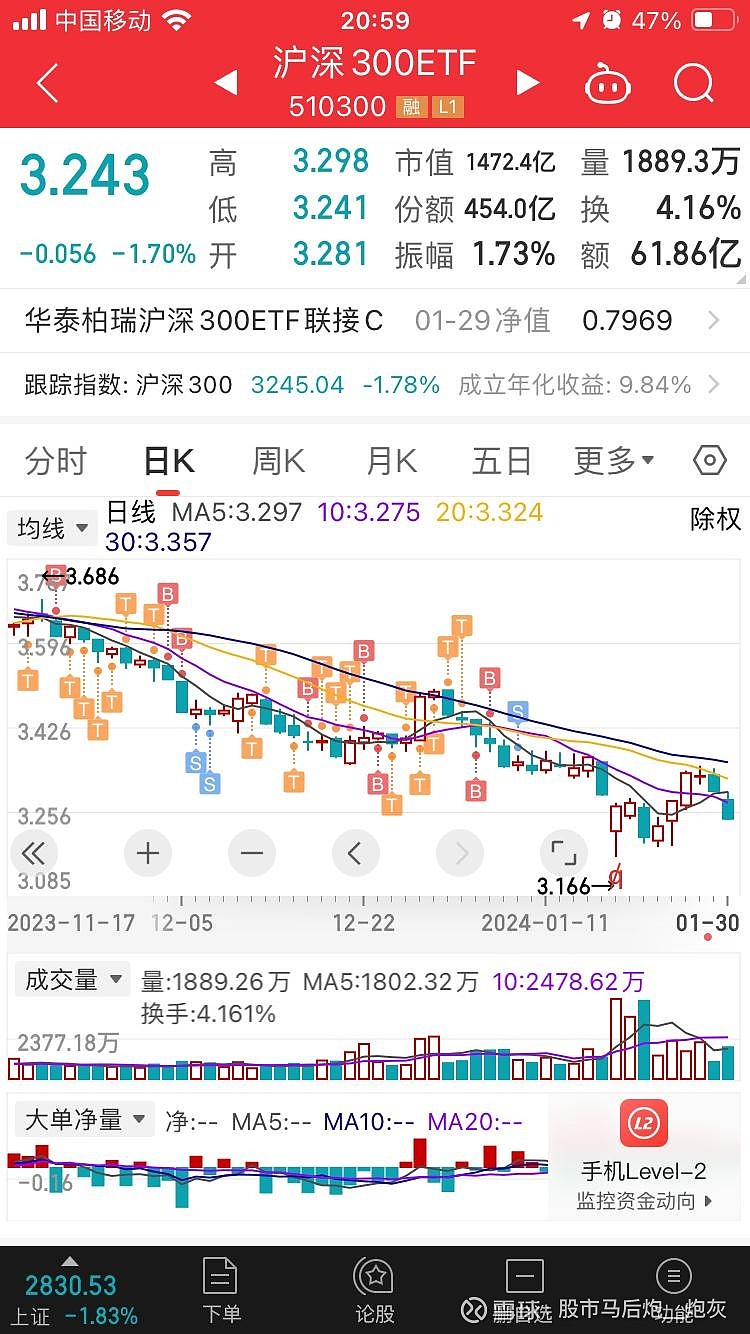Zoom out of the chart with minus icon

(251, 853)
